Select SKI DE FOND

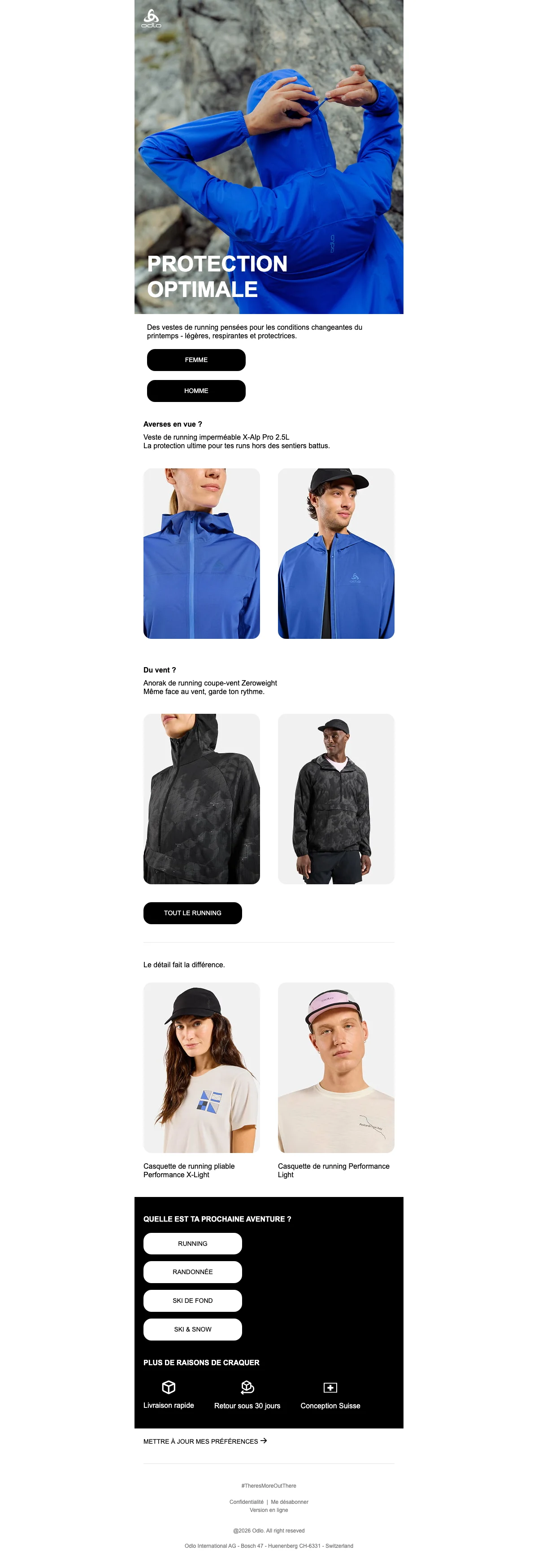[x=192, y=1301]
